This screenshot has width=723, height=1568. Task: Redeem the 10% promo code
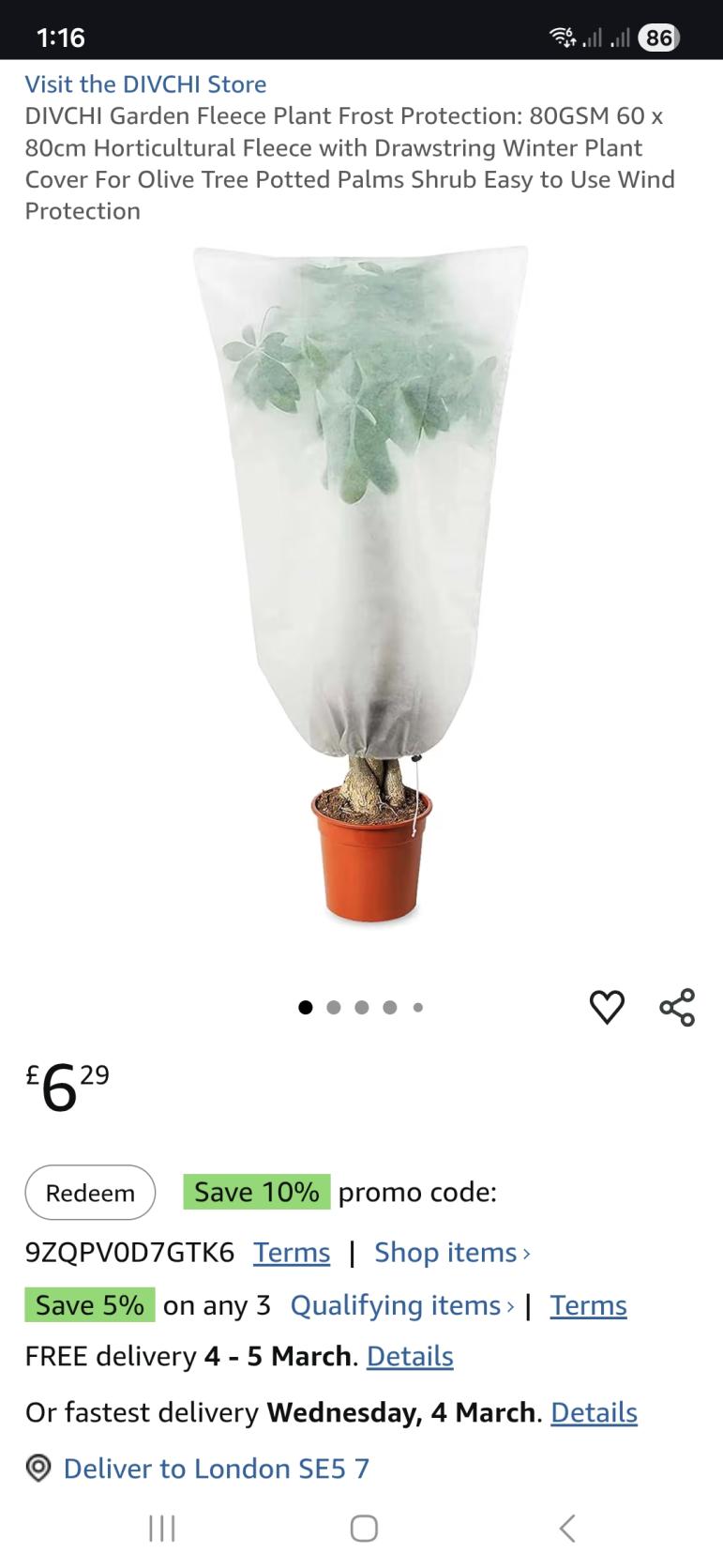[x=90, y=1193]
